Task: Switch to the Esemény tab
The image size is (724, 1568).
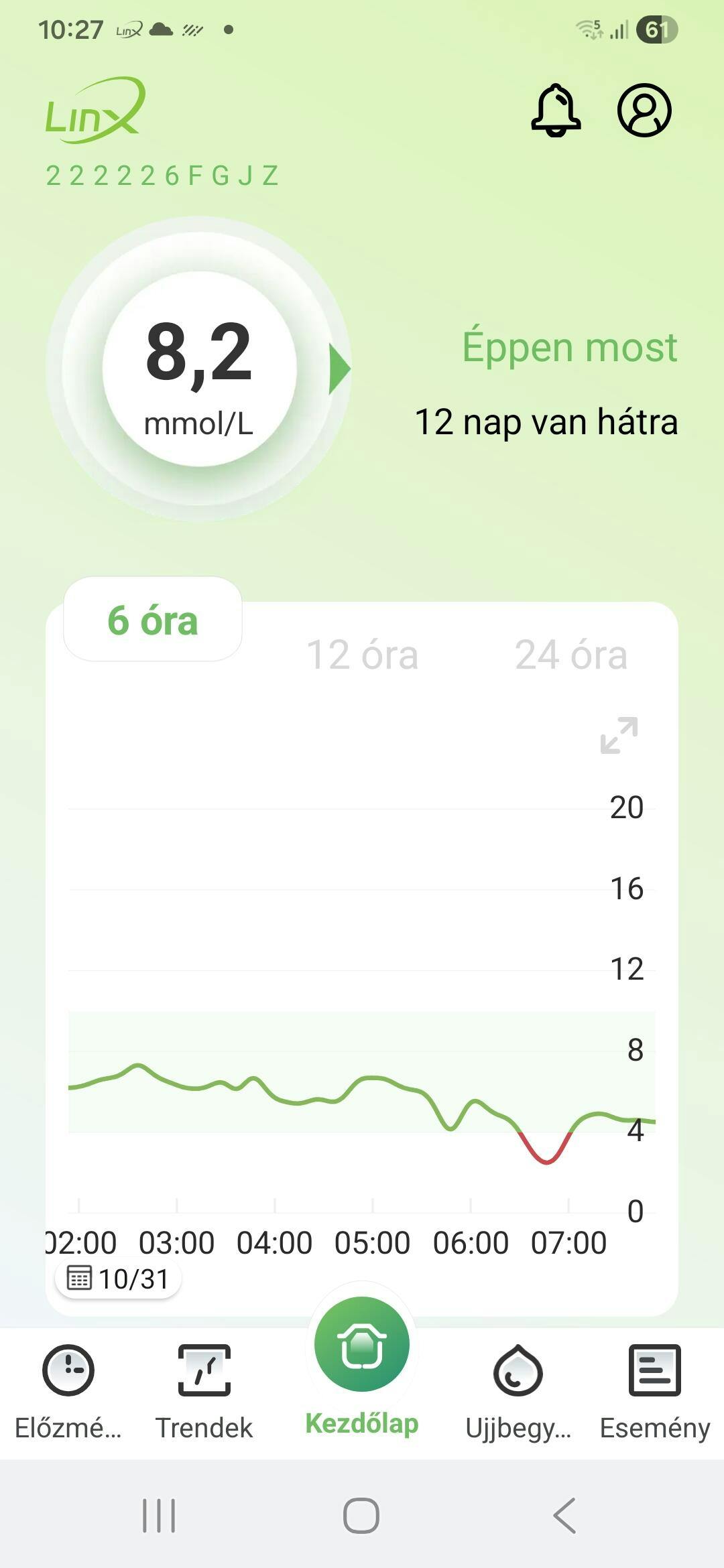Action: pos(654,1390)
